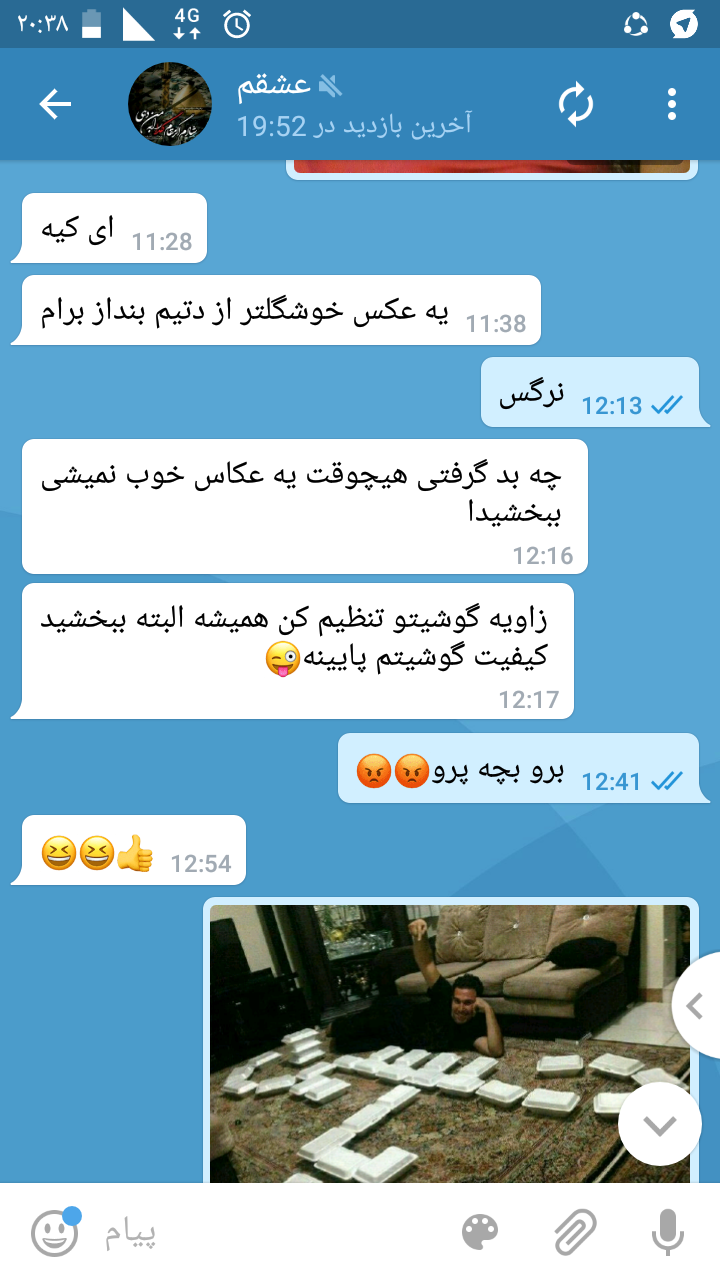The image size is (720, 1280).
Task: Record a voice message with the microphone
Action: (667, 1233)
